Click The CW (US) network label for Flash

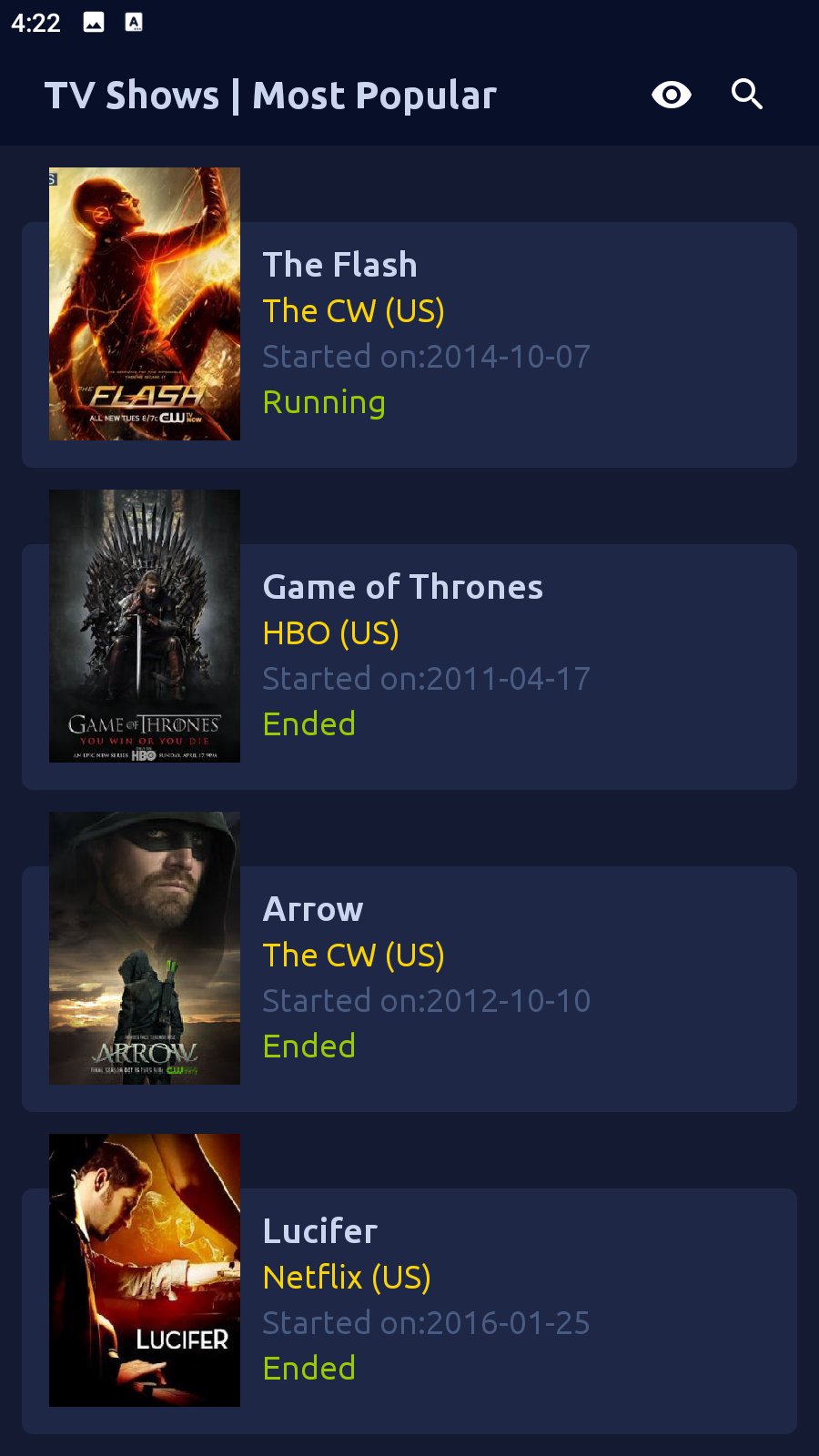click(x=353, y=309)
